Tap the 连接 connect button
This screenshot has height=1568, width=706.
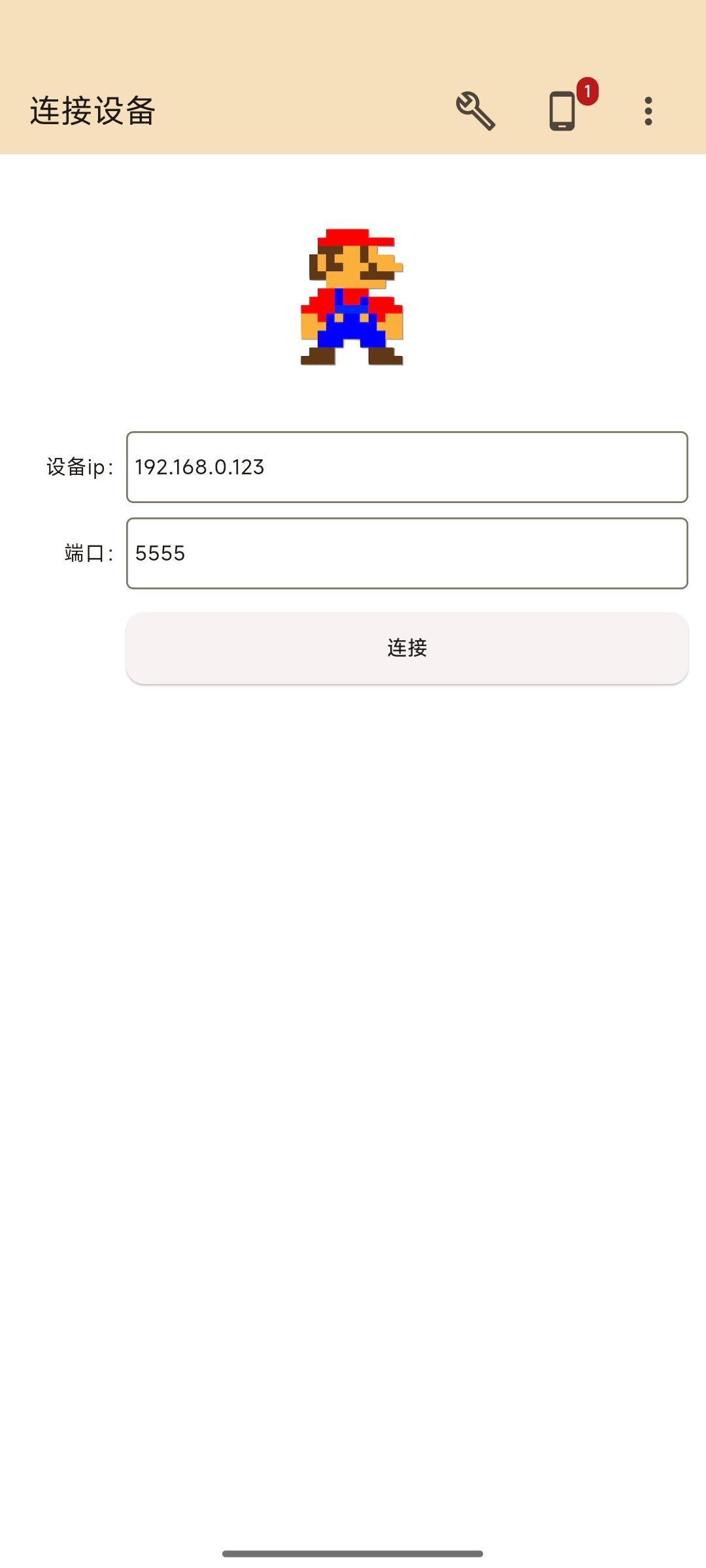(407, 648)
